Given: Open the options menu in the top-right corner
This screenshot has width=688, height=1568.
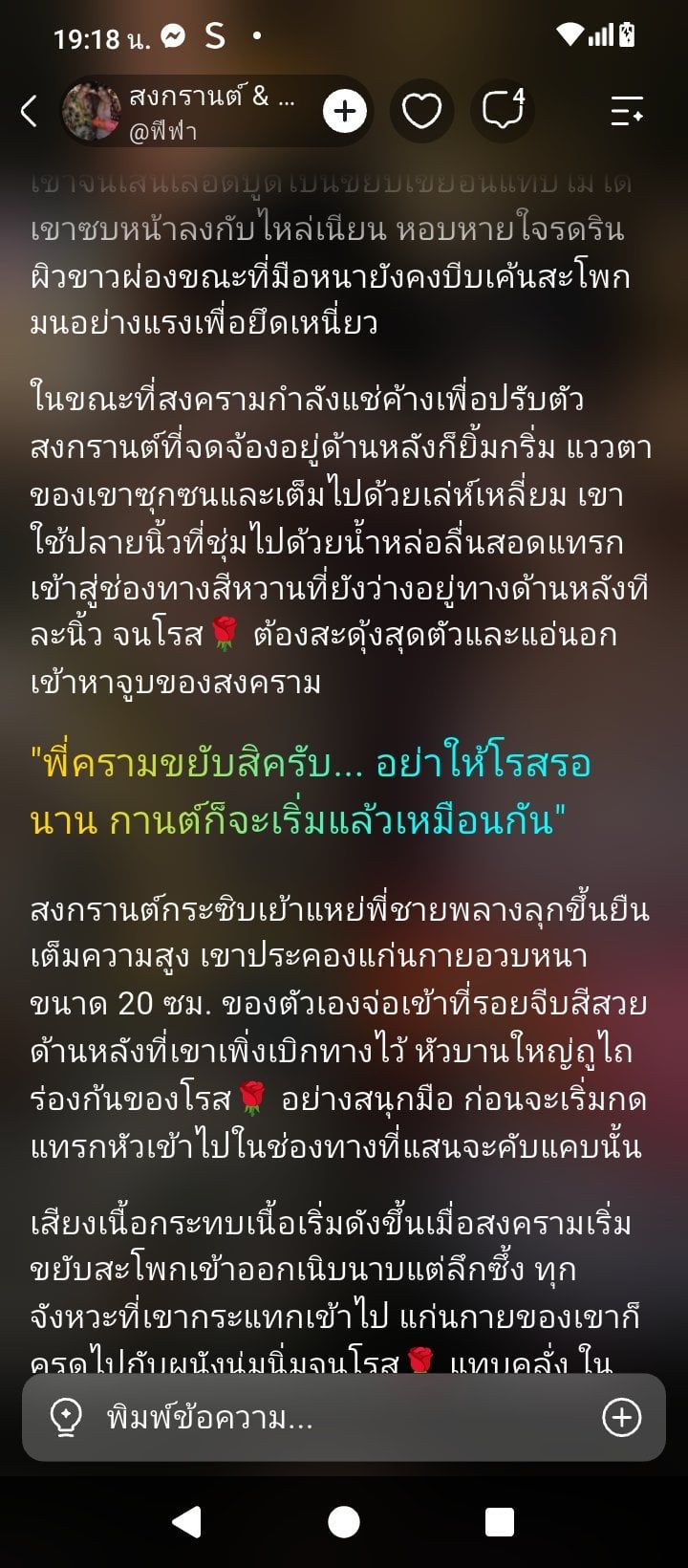Looking at the screenshot, I should click(x=627, y=111).
